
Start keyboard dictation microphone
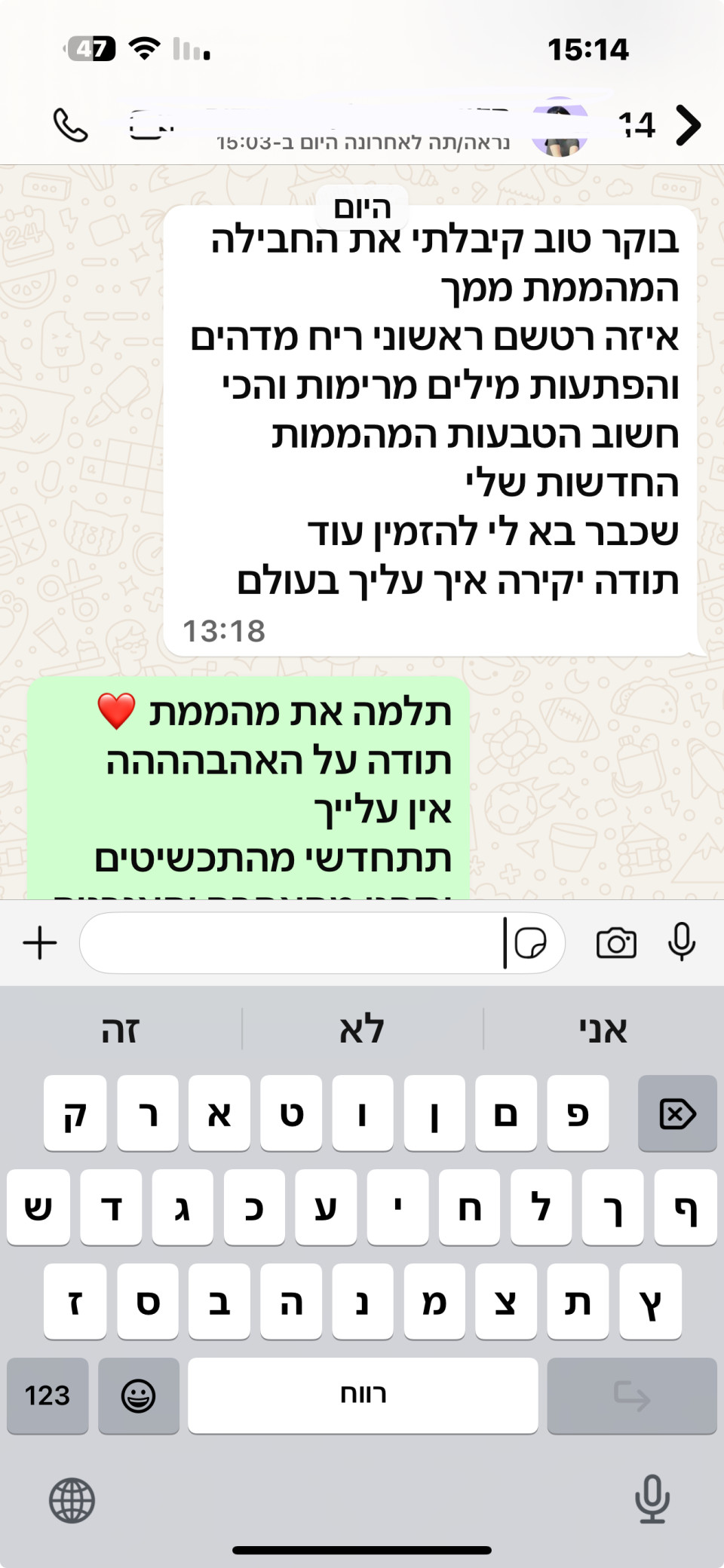[x=652, y=1499]
